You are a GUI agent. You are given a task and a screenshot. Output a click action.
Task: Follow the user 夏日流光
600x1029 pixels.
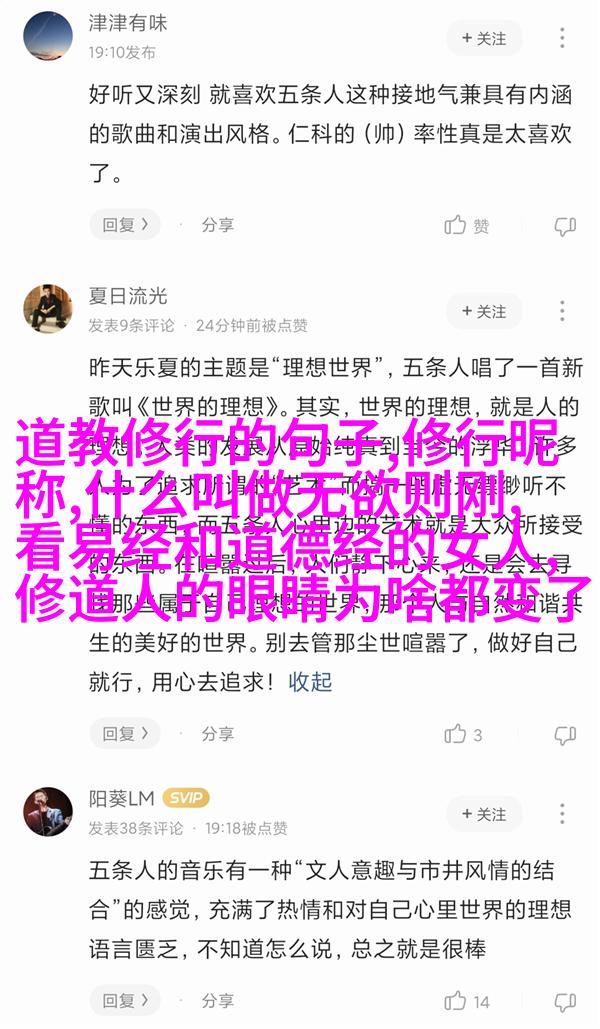(x=484, y=311)
